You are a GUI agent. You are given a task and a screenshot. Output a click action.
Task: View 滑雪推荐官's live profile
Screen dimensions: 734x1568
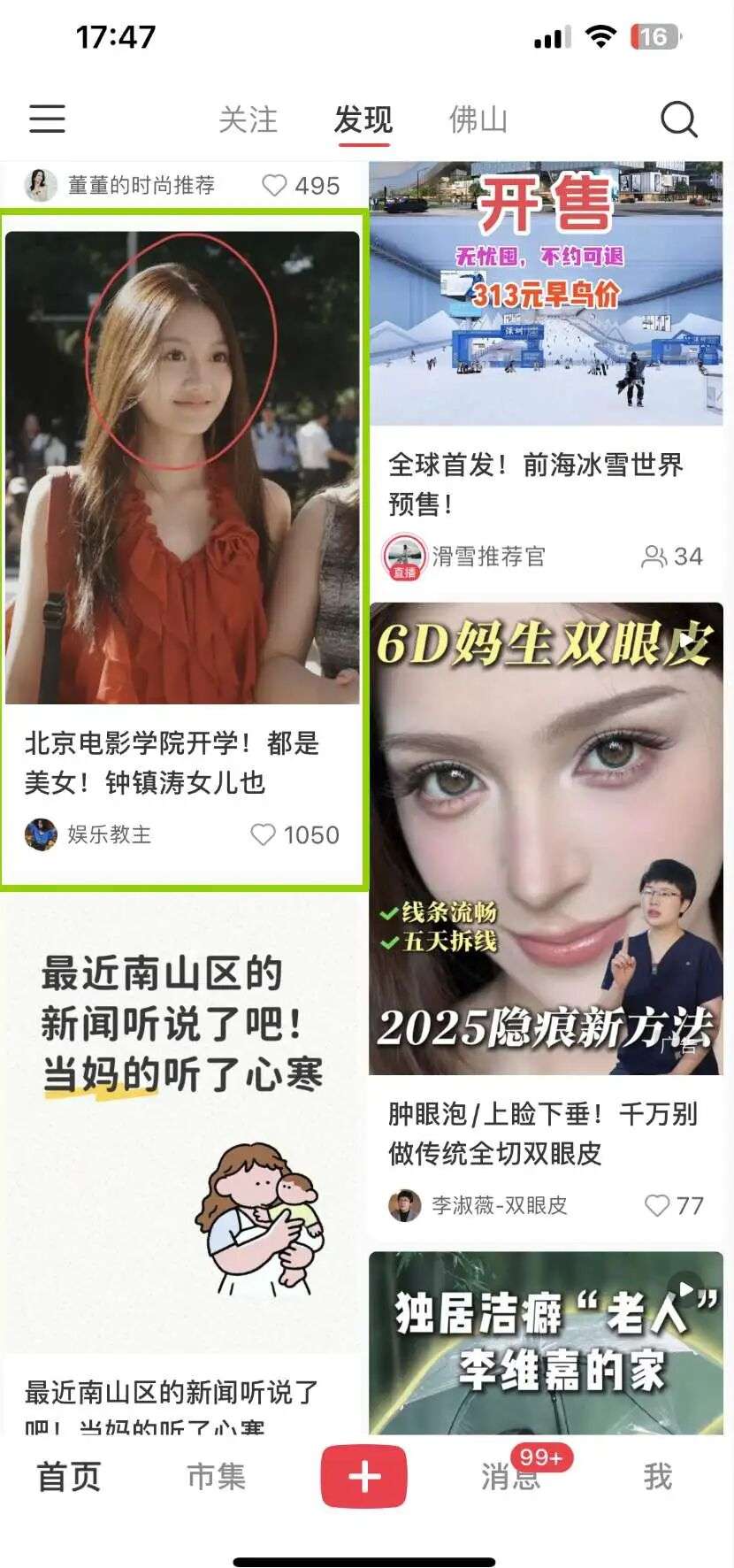click(403, 557)
